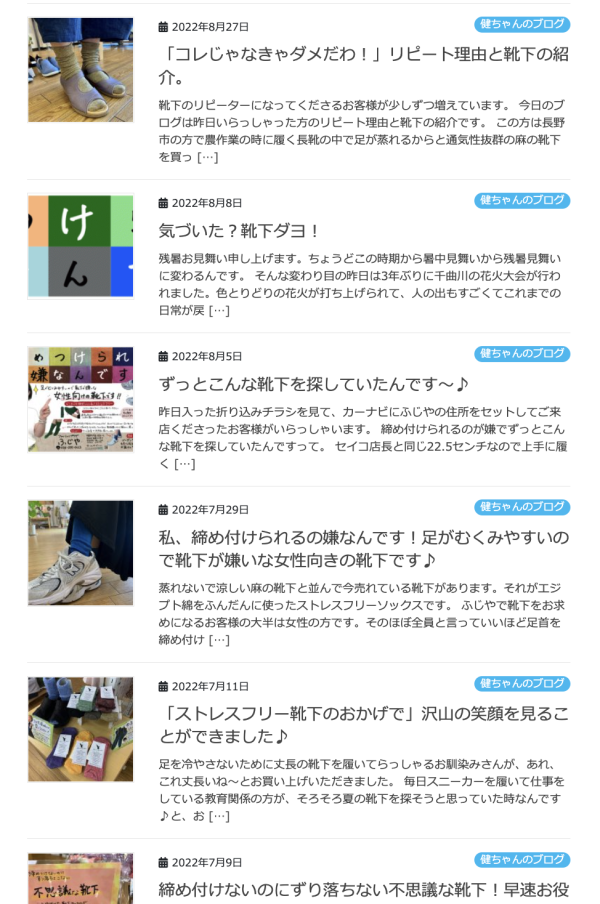Viewport: 600px width, 904px height.
Task: Open the sneaker photo thumbnail from July 29
Action: 80,553
